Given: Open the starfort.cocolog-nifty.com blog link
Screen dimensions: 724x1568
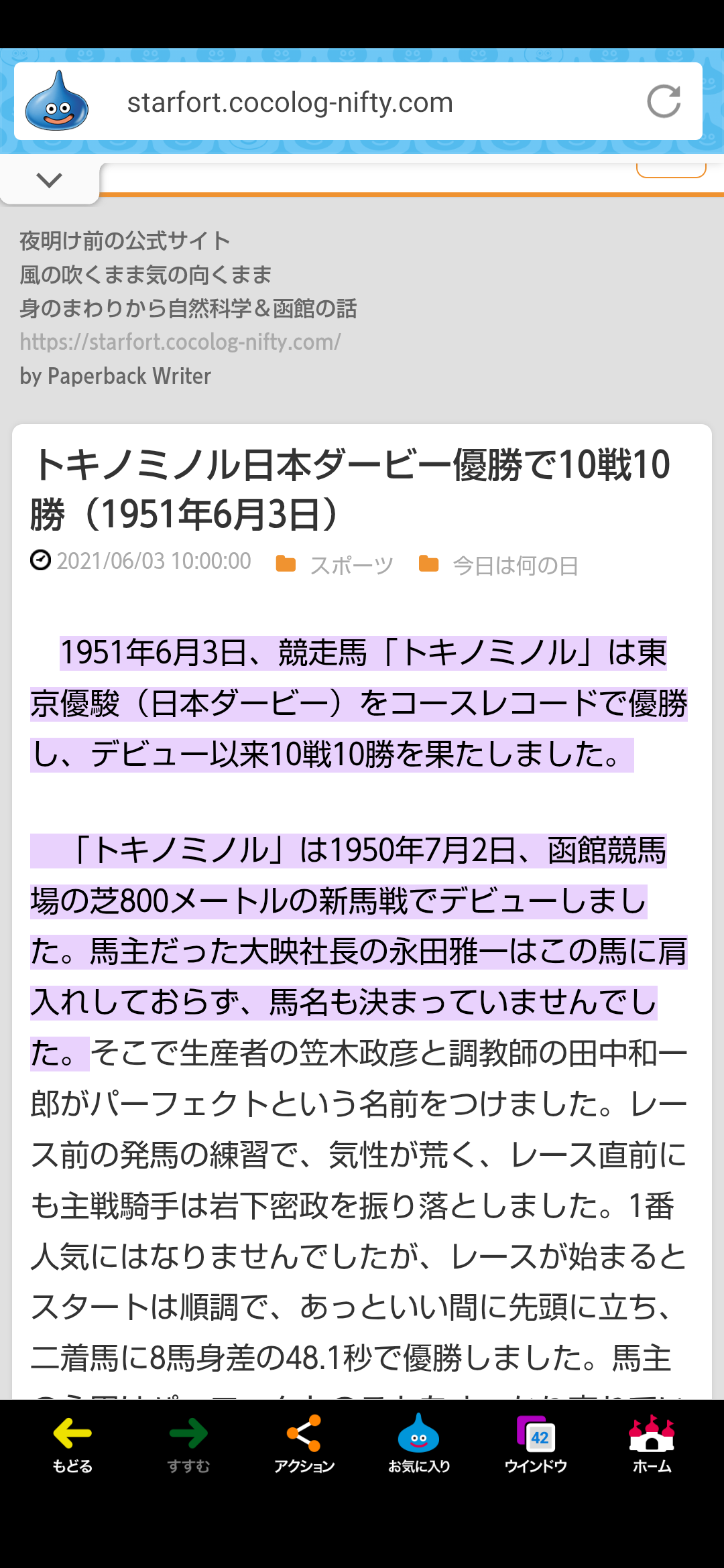Looking at the screenshot, I should (x=180, y=342).
